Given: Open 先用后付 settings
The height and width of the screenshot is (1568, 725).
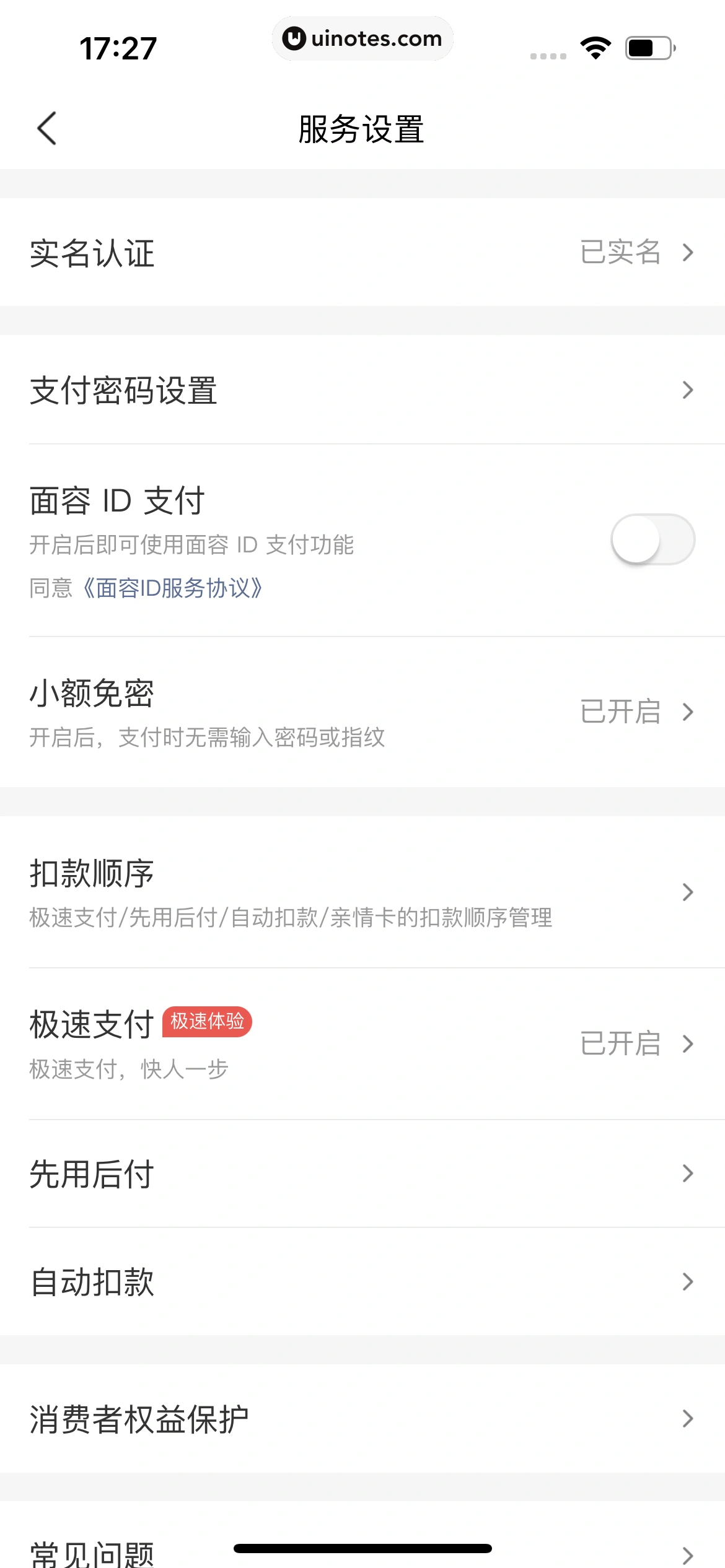Looking at the screenshot, I should pyautogui.click(x=362, y=1172).
